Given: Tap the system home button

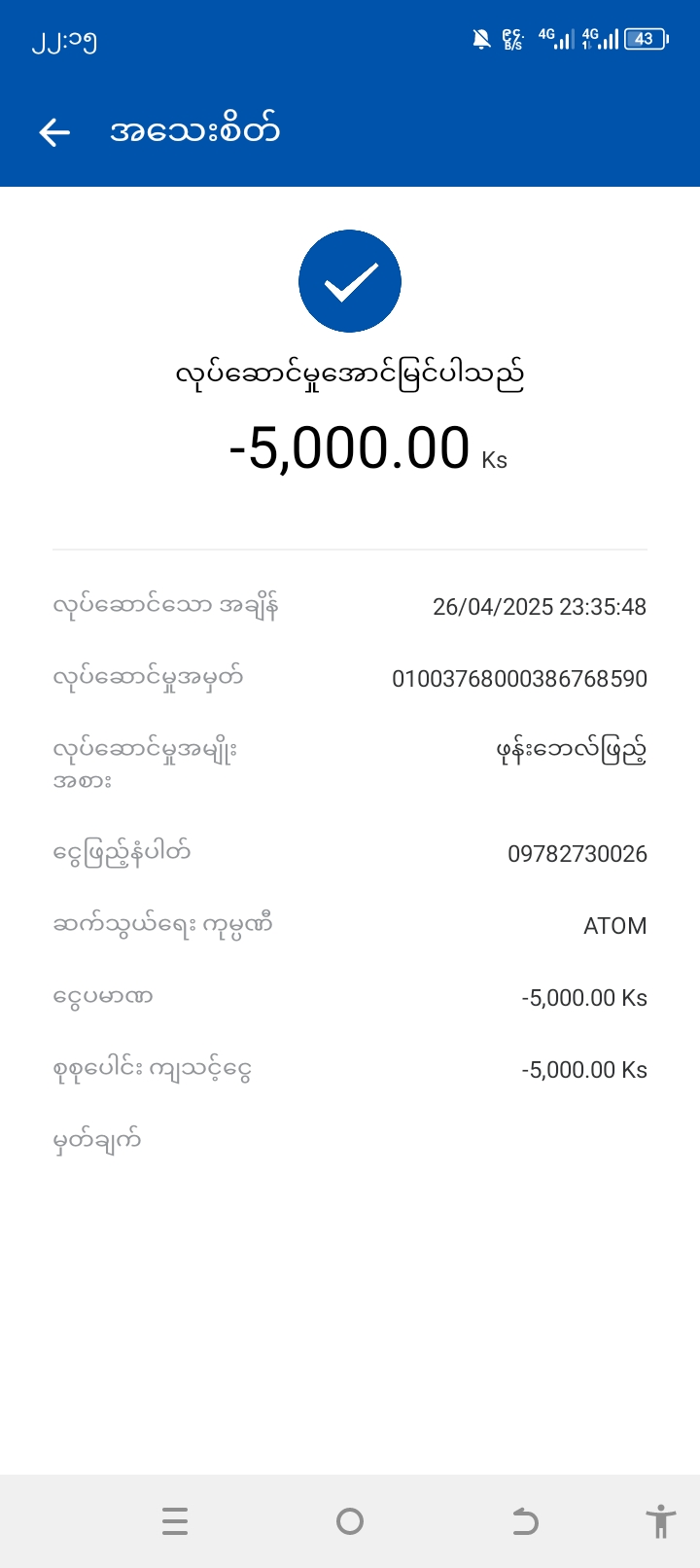Looking at the screenshot, I should 350,1520.
